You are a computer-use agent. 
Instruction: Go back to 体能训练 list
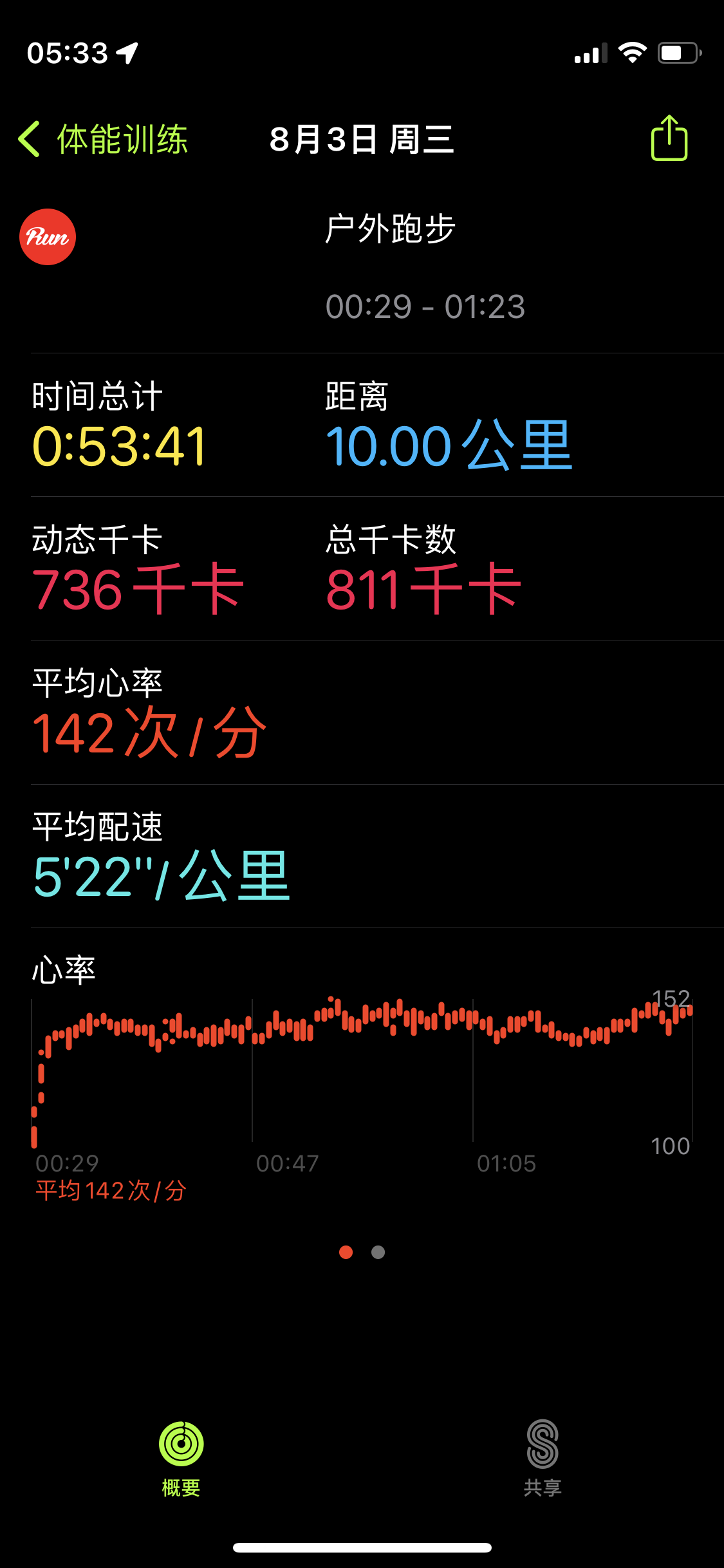103,139
